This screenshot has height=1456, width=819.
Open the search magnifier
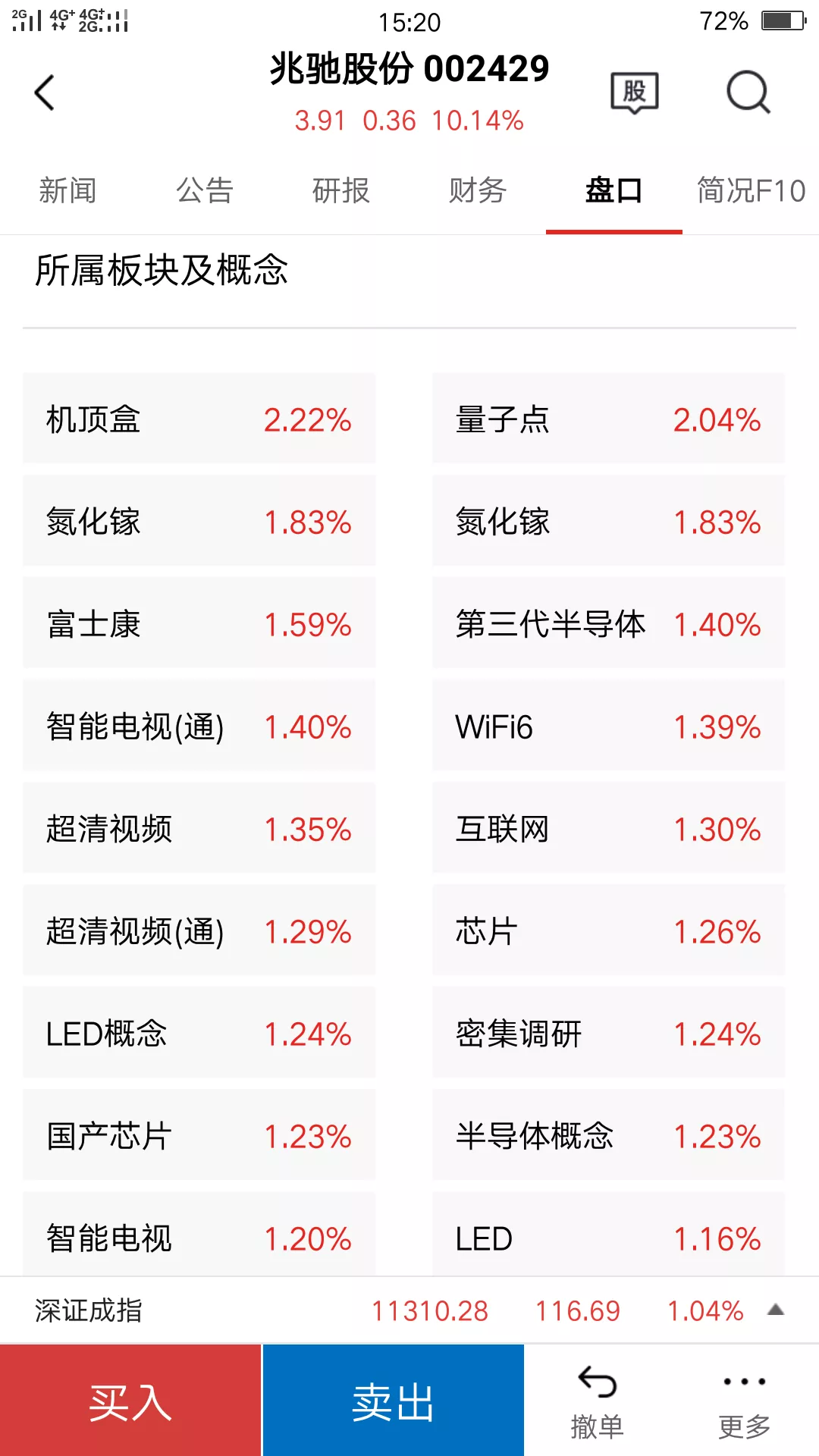748,93
